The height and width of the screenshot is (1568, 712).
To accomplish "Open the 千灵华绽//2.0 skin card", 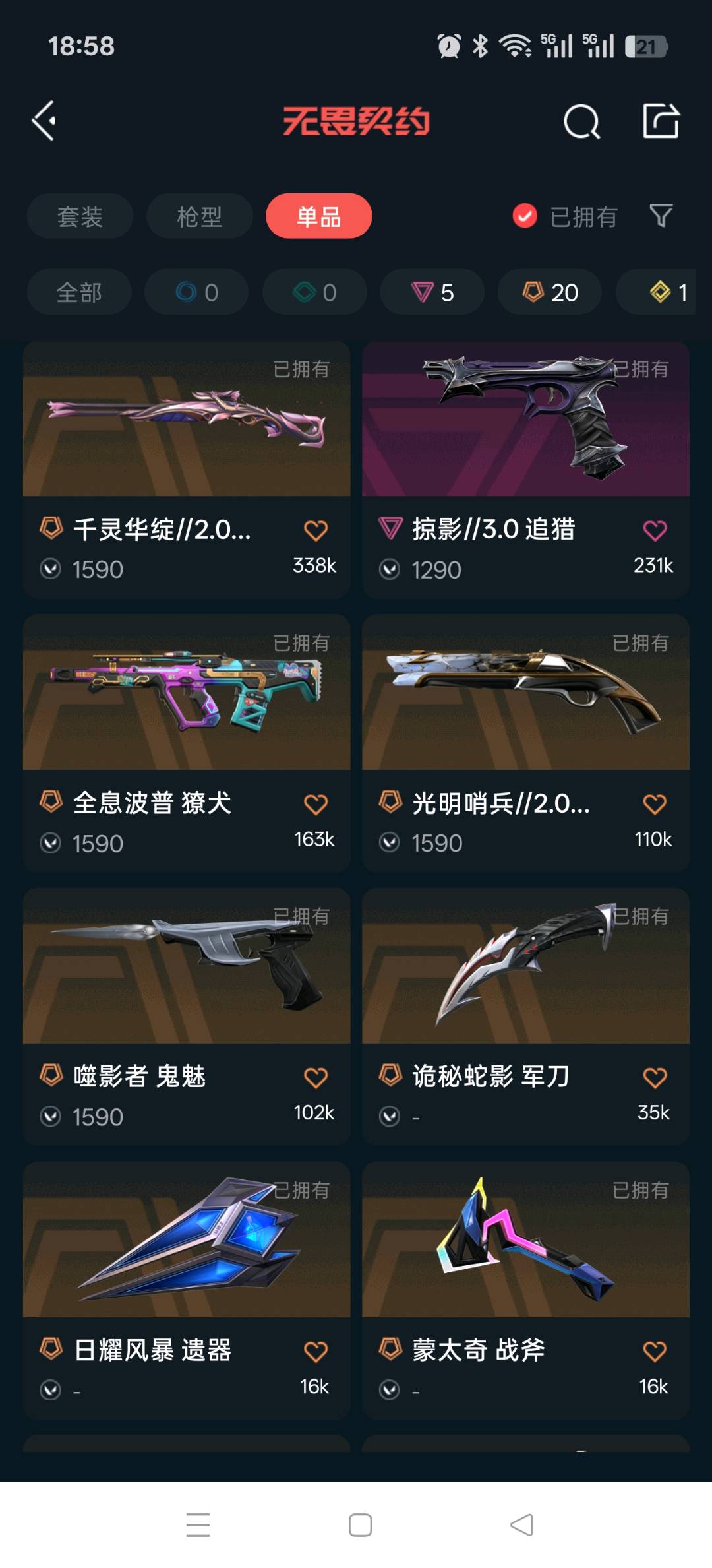I will [x=187, y=470].
